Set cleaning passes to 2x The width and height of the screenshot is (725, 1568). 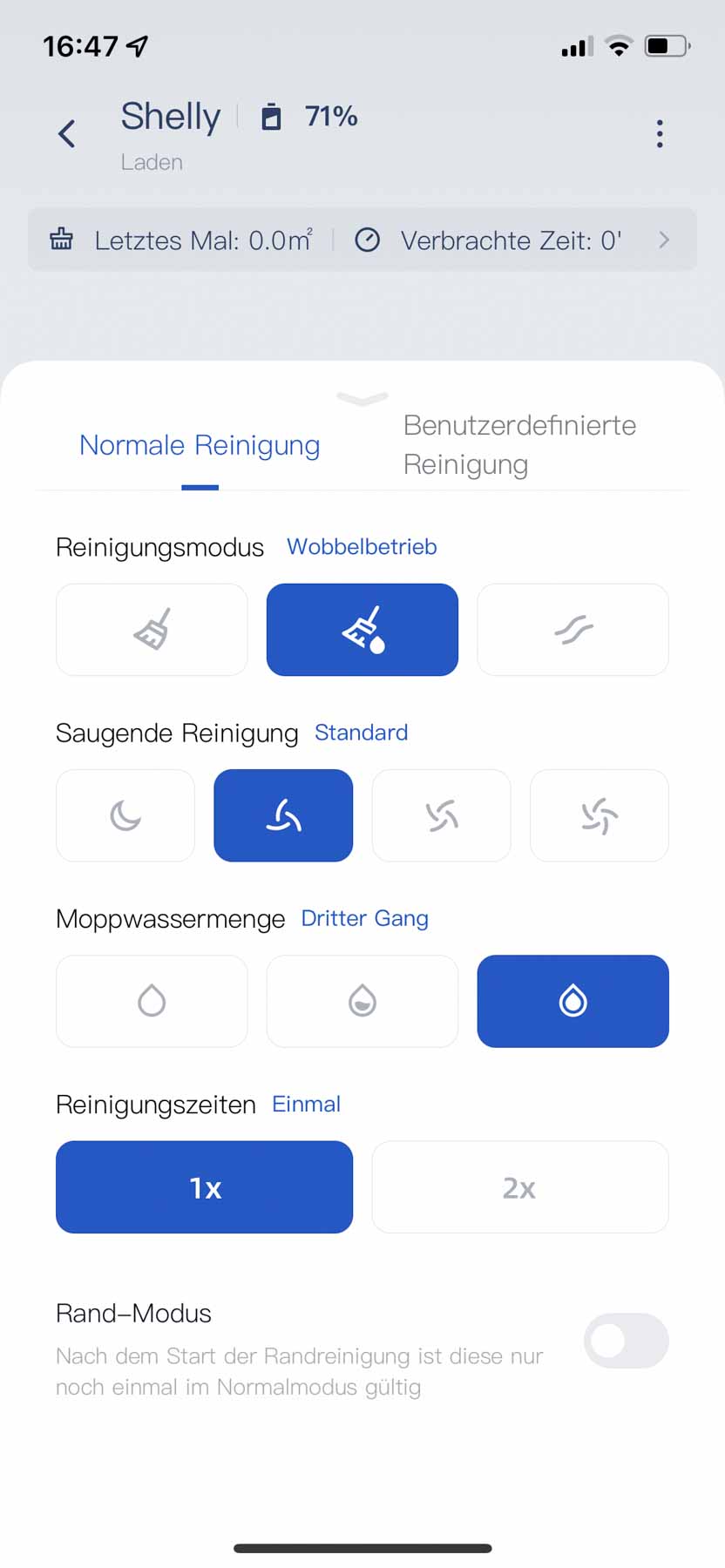[x=519, y=1187]
